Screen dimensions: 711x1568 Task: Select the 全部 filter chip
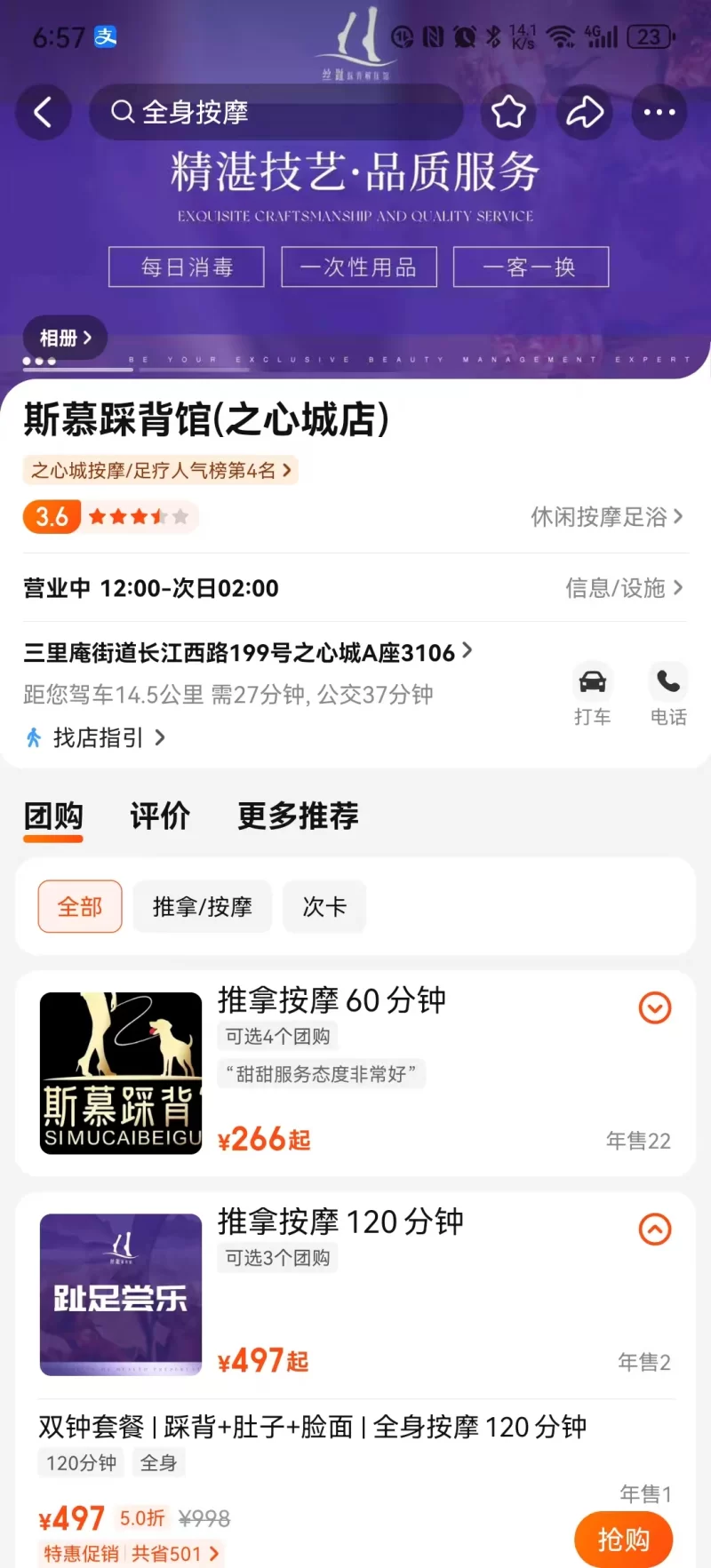click(x=79, y=906)
